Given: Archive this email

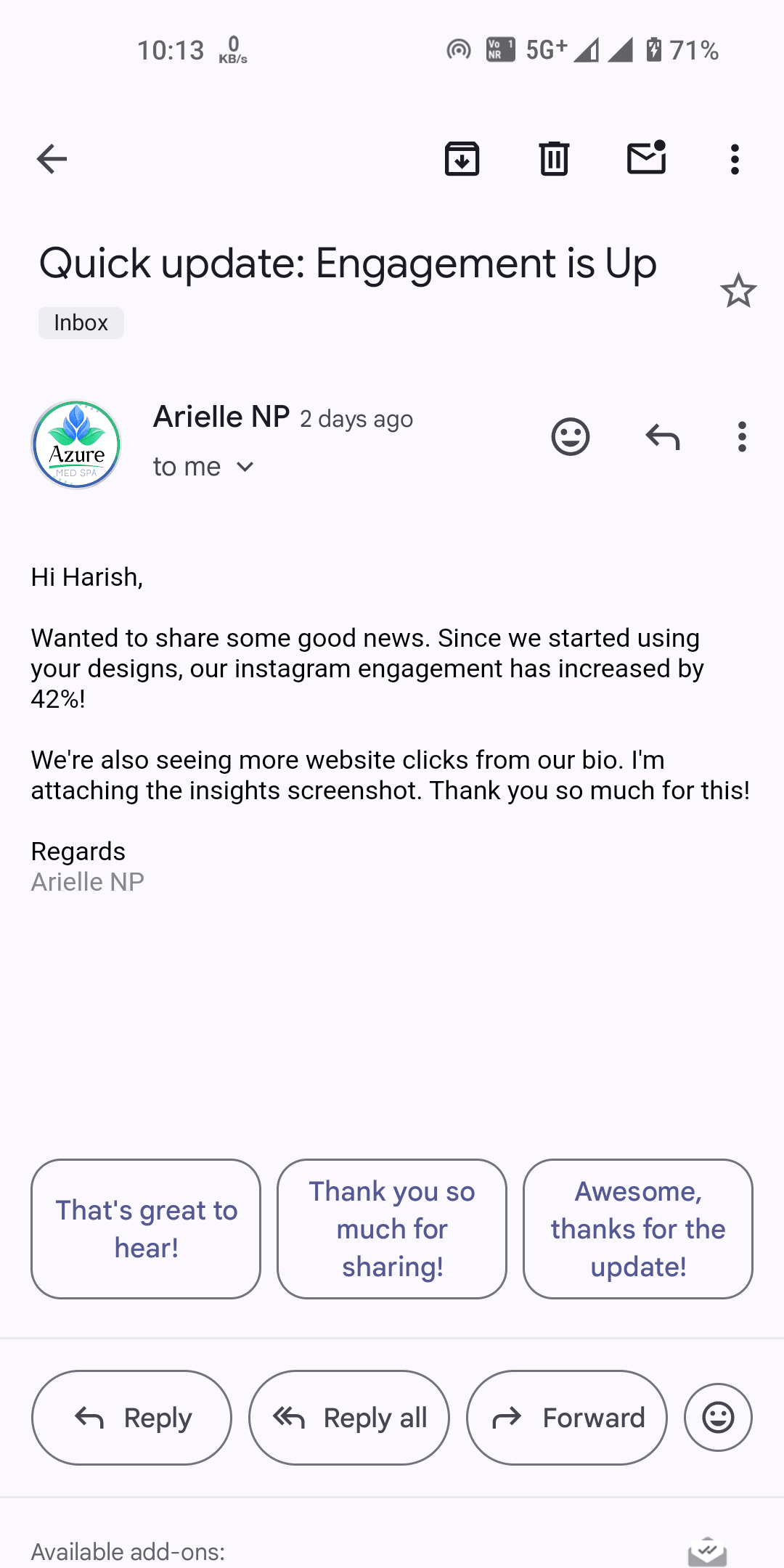Looking at the screenshot, I should point(462,159).
